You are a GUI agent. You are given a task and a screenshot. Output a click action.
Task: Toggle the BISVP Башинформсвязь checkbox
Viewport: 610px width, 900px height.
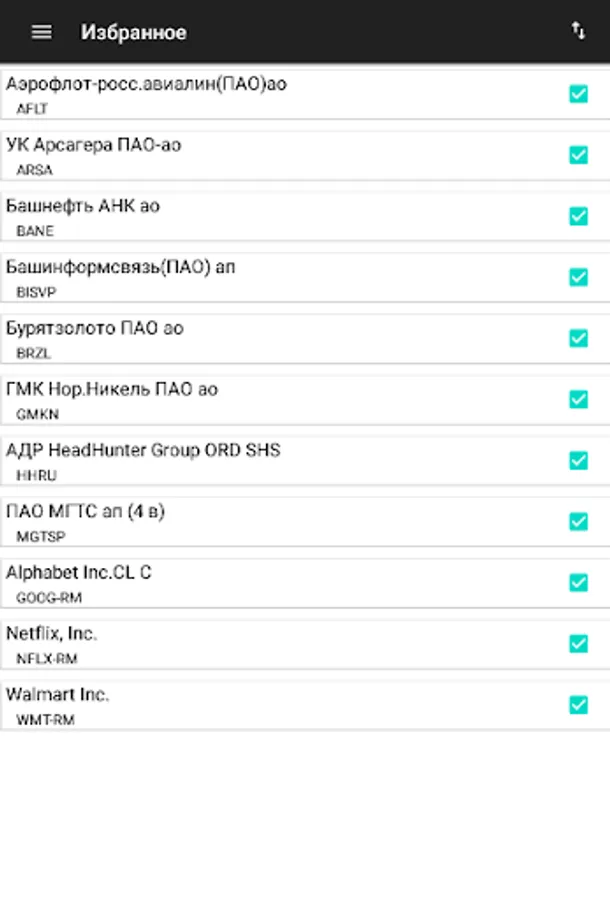point(578,277)
